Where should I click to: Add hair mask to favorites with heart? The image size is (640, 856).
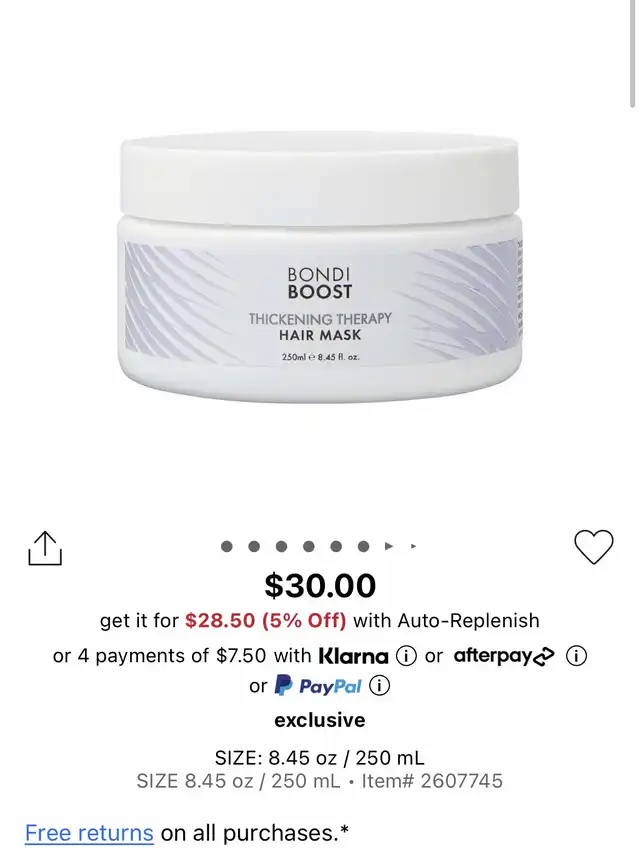(x=593, y=547)
